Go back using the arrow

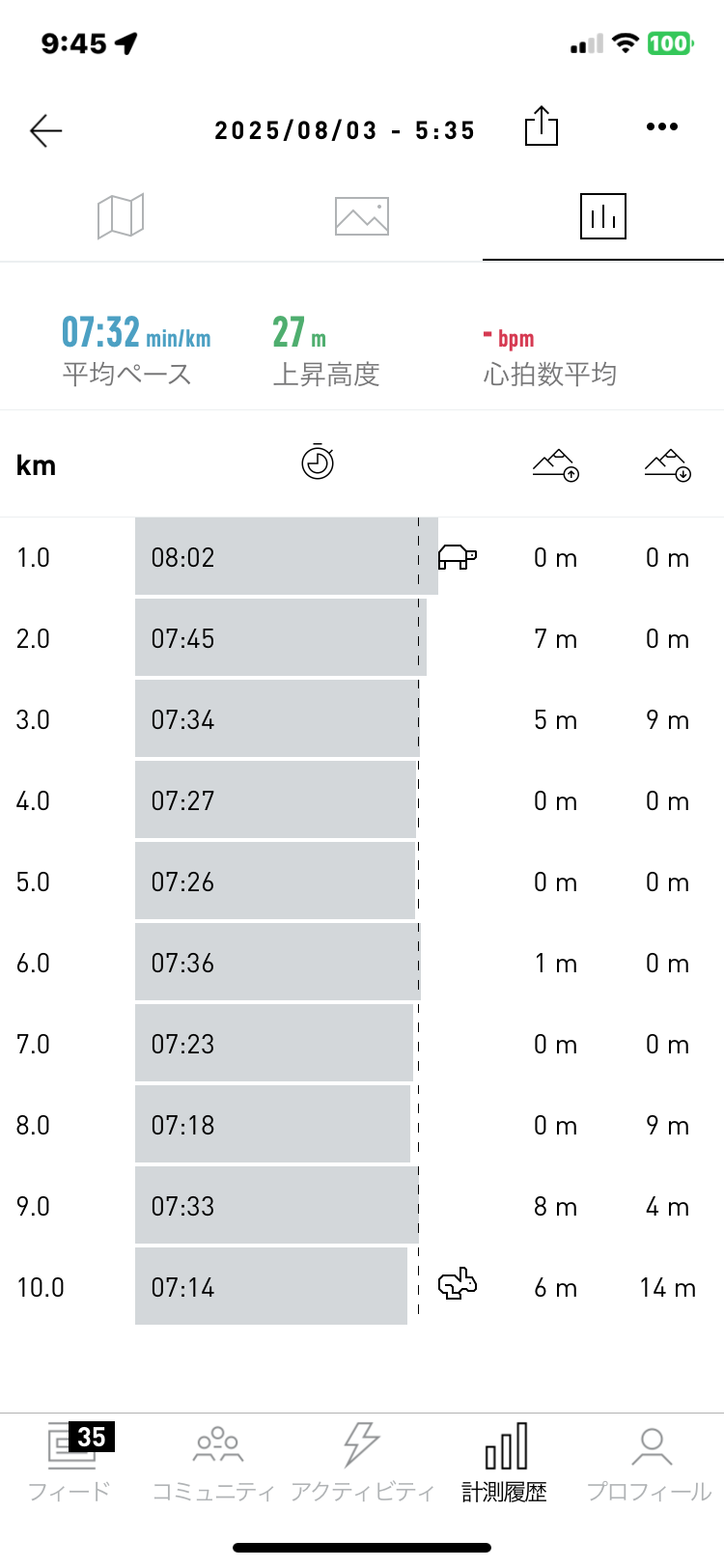[45, 130]
